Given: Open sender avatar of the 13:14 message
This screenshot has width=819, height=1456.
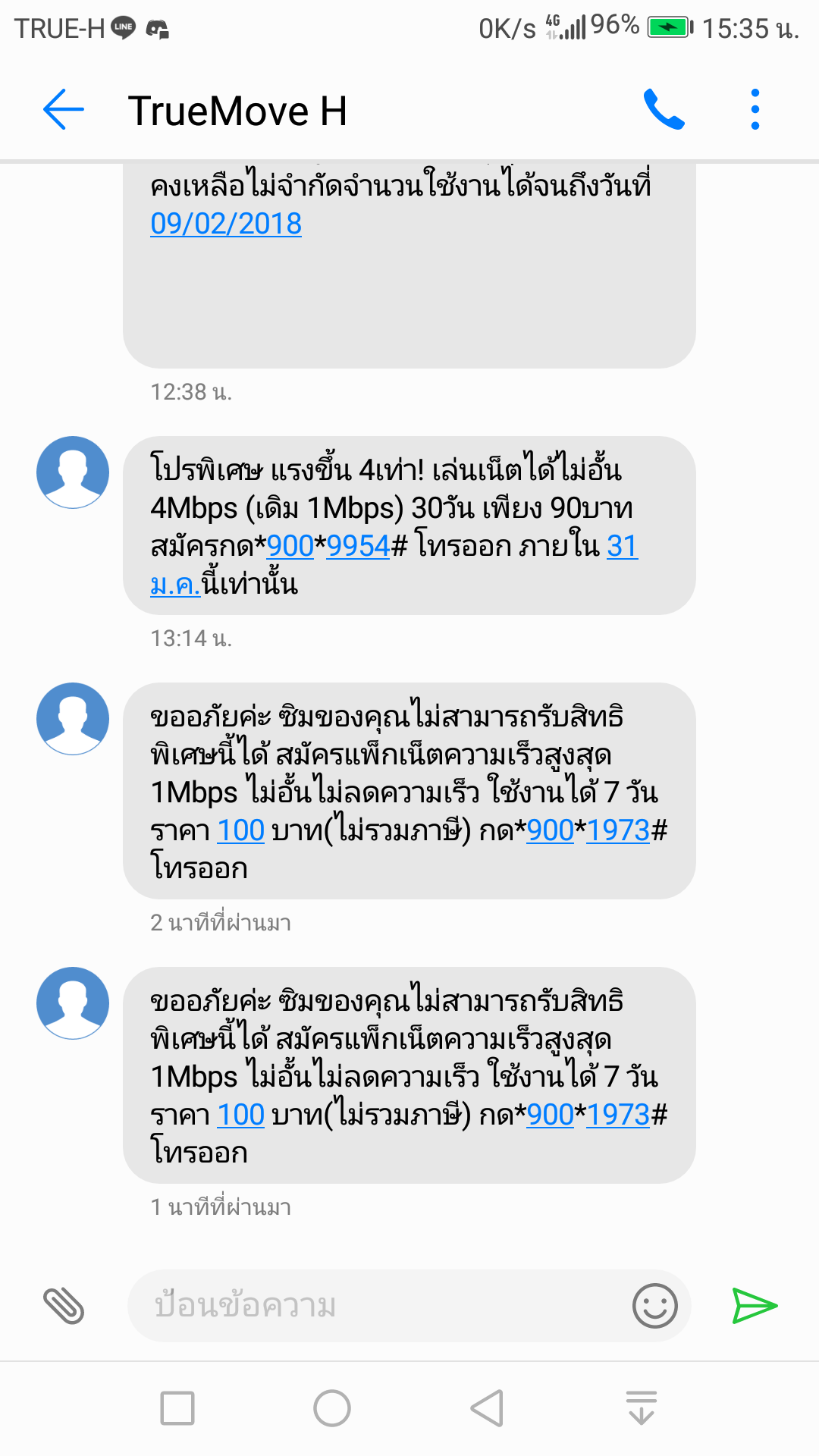Looking at the screenshot, I should [x=73, y=472].
